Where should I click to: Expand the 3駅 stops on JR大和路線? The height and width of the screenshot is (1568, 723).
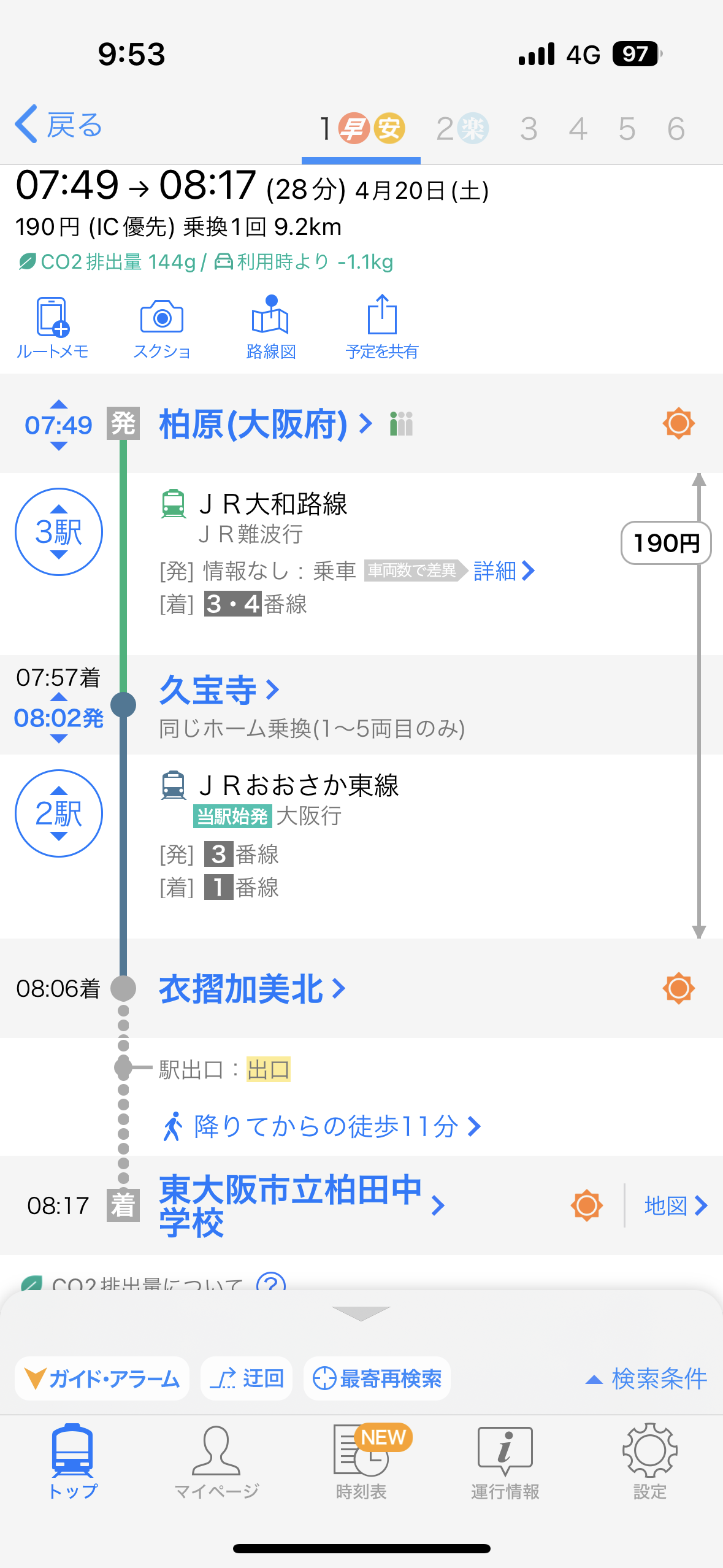pos(59,532)
